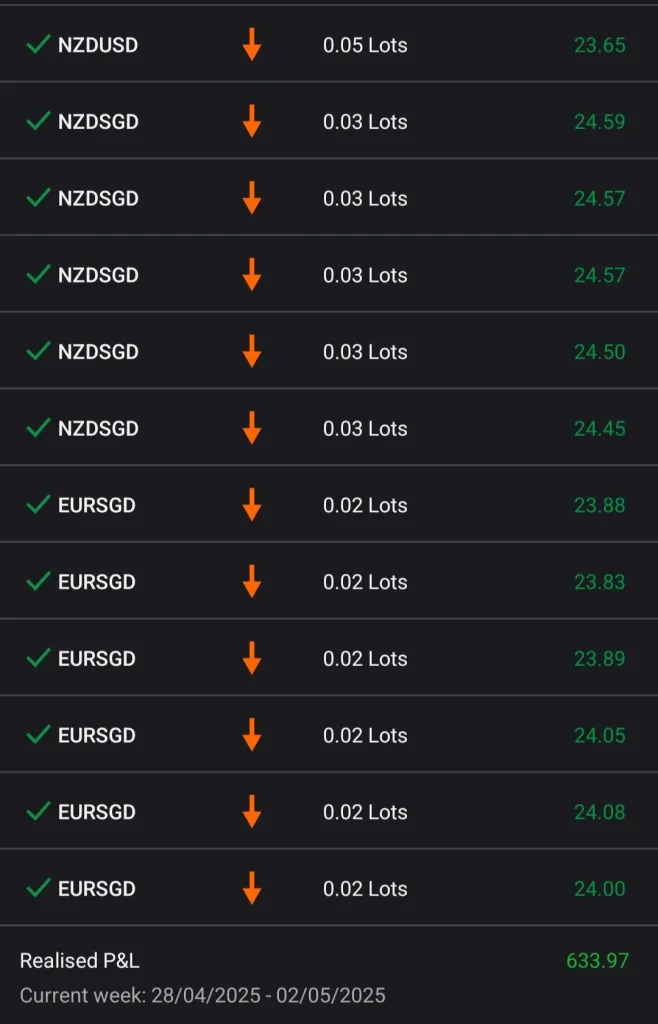View the EURSGD trade showing 24.08
Screen dimensions: 658x1024
(x=328, y=812)
